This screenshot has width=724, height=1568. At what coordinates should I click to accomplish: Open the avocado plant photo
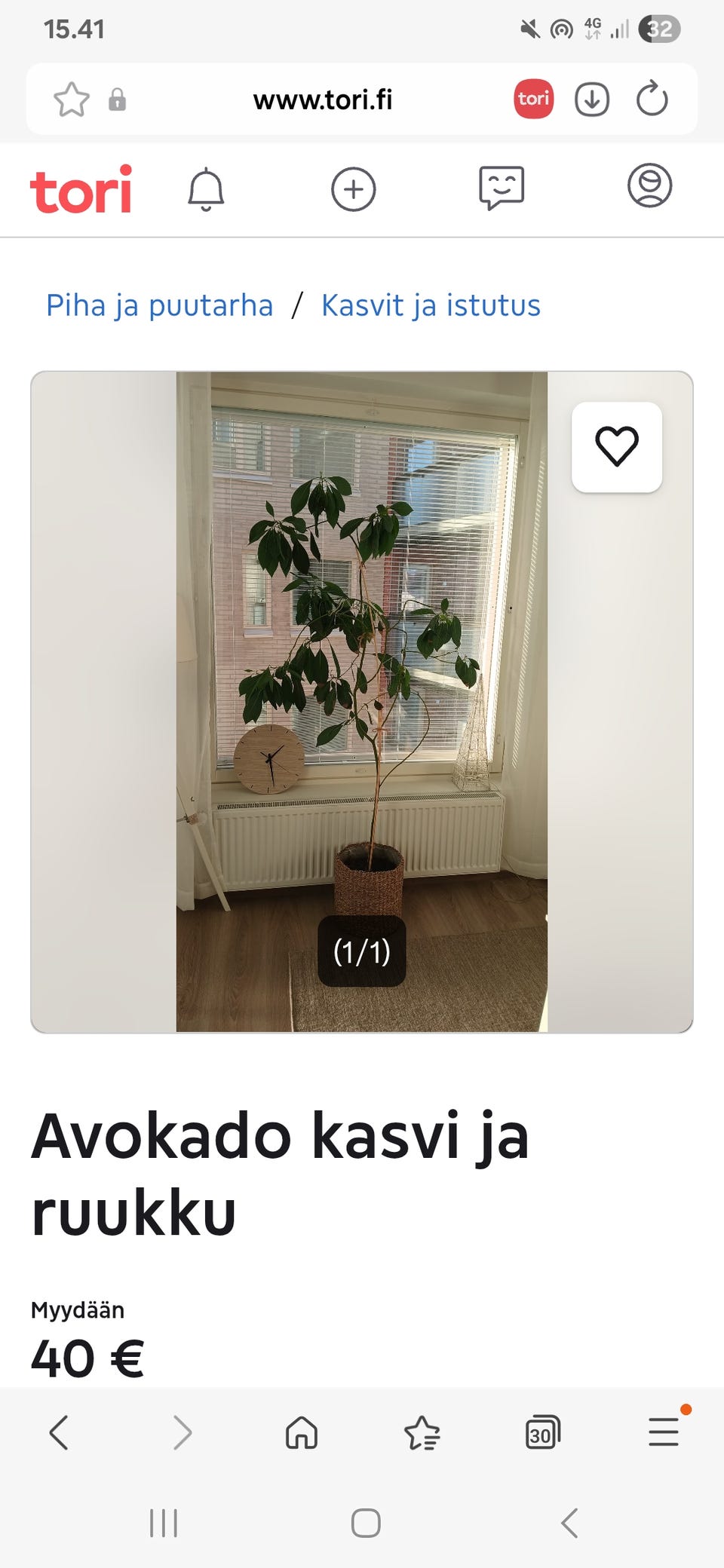click(x=362, y=678)
